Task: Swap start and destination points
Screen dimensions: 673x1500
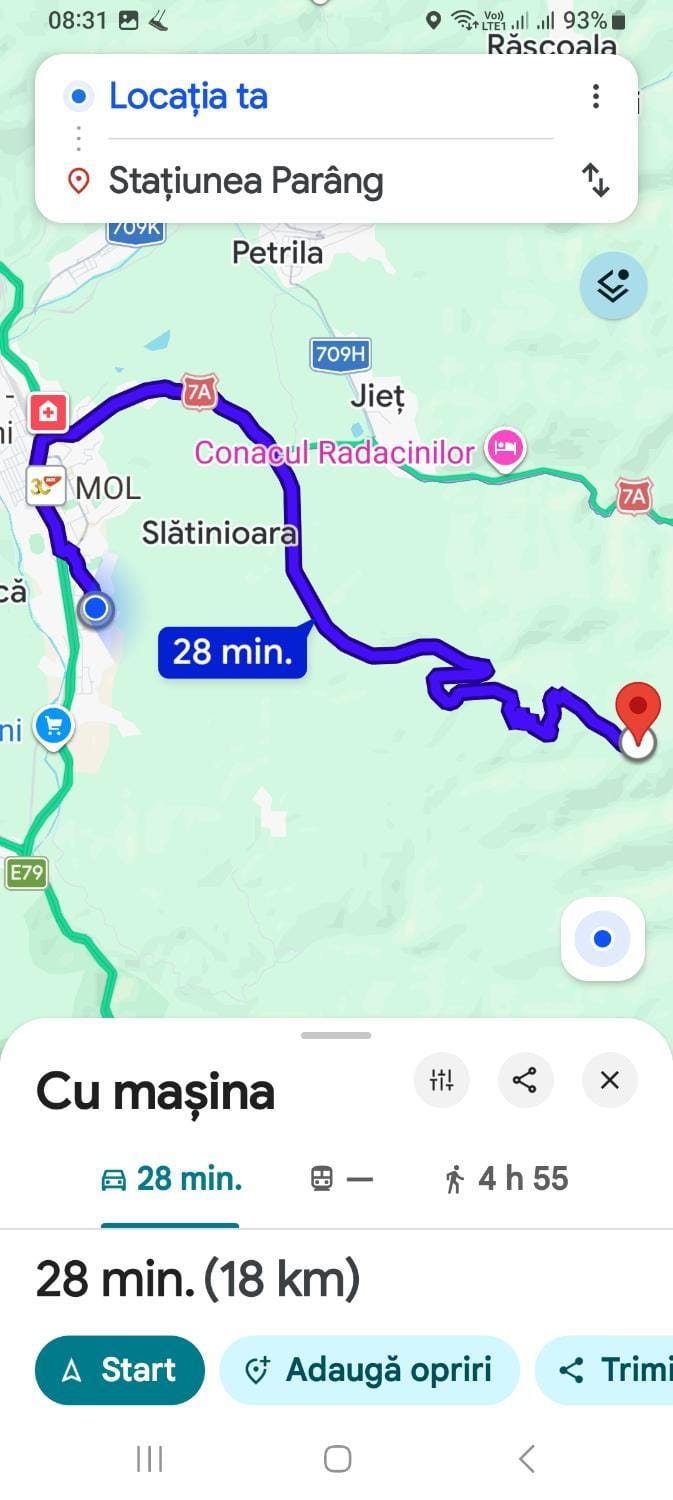Action: tap(596, 181)
